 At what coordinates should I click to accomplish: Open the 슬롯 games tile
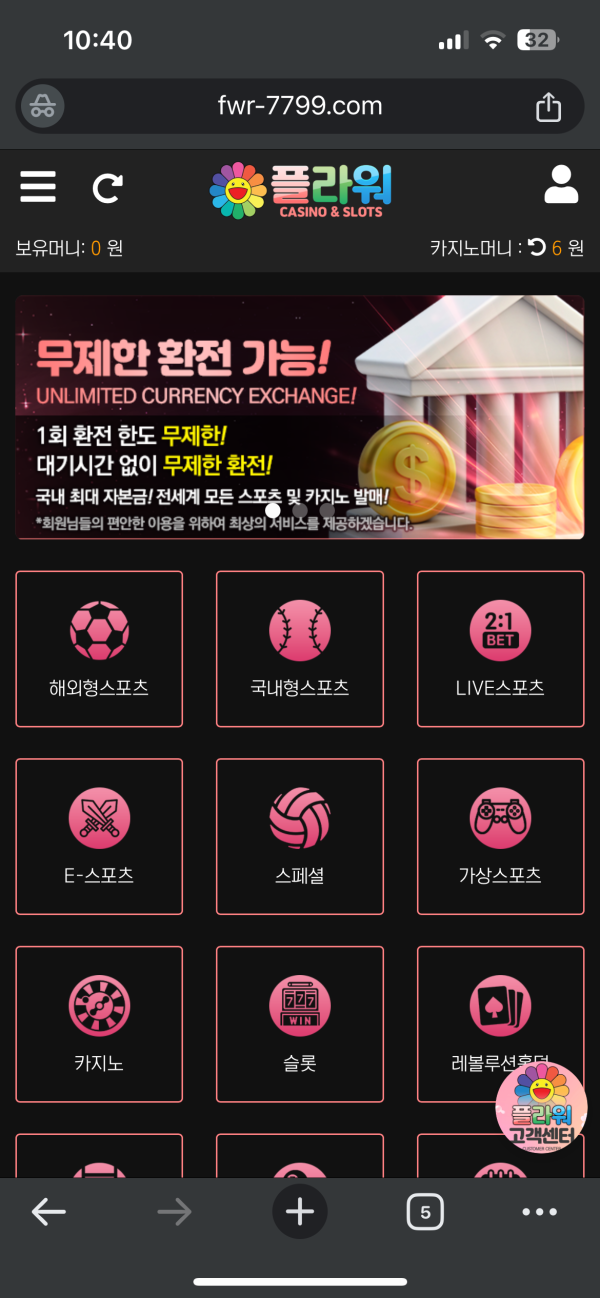point(300,1023)
